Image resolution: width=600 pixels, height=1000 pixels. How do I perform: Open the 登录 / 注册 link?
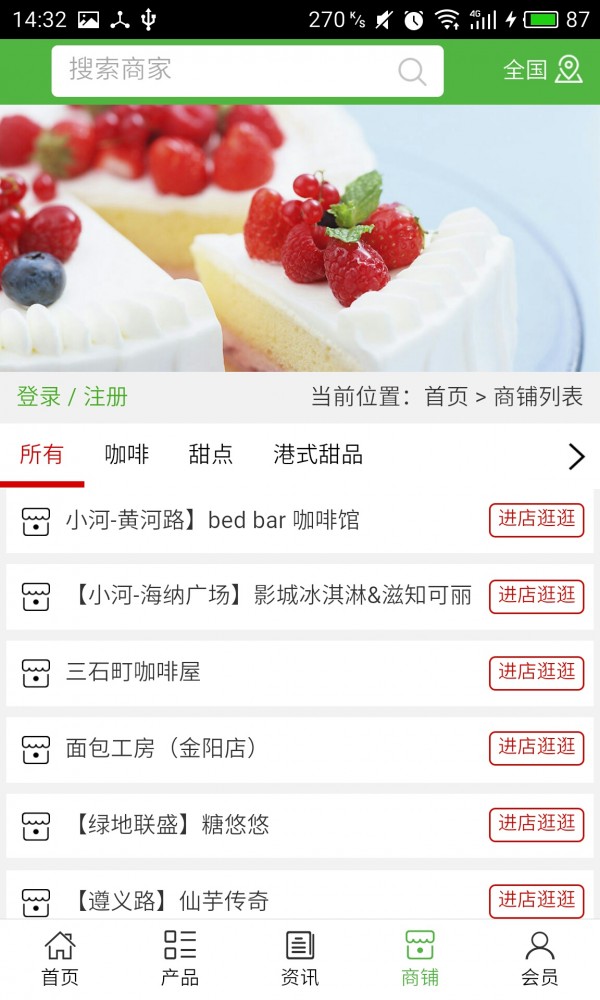[x=72, y=397]
